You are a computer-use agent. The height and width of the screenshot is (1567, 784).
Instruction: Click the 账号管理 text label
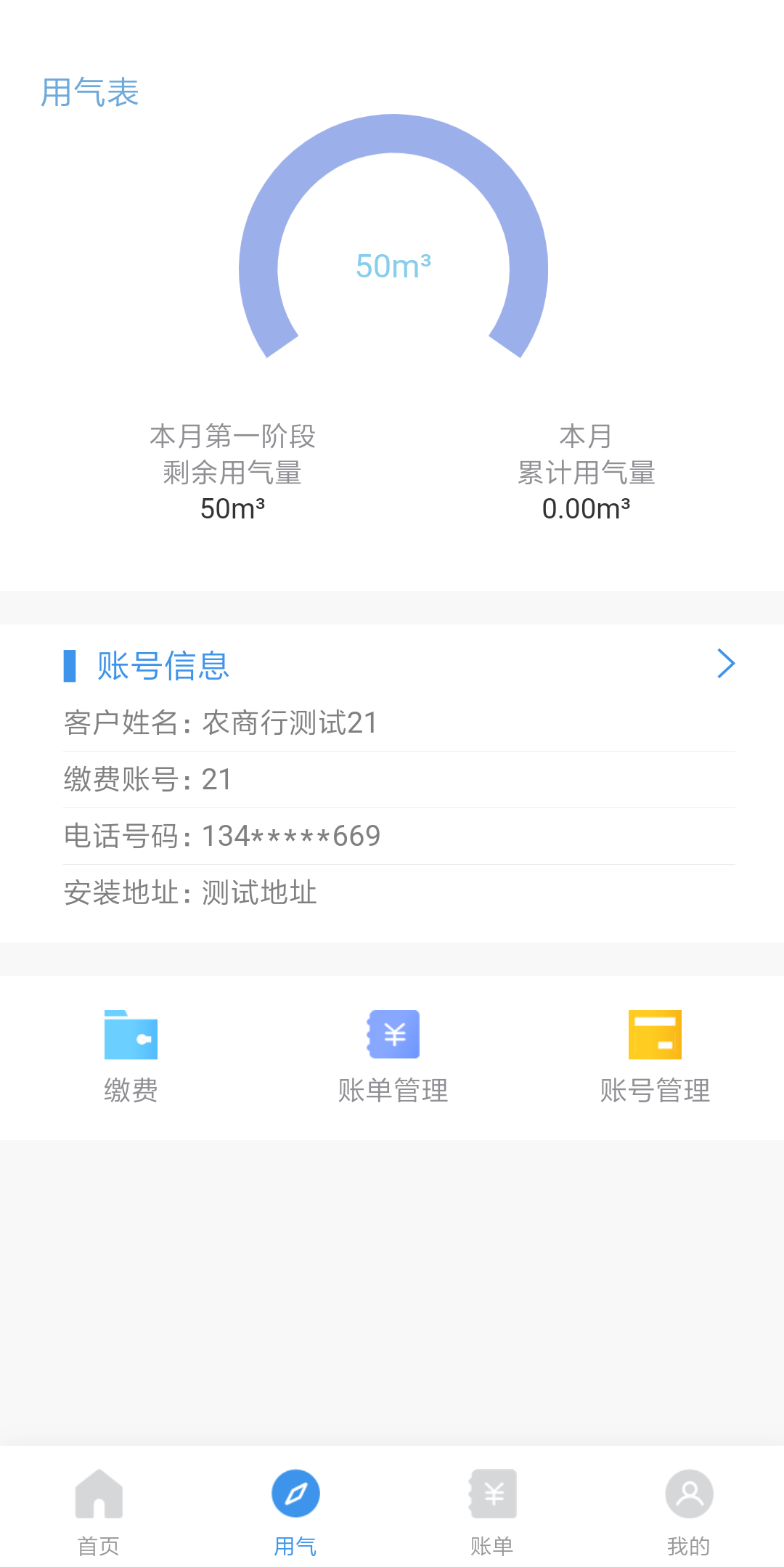[x=655, y=1089]
